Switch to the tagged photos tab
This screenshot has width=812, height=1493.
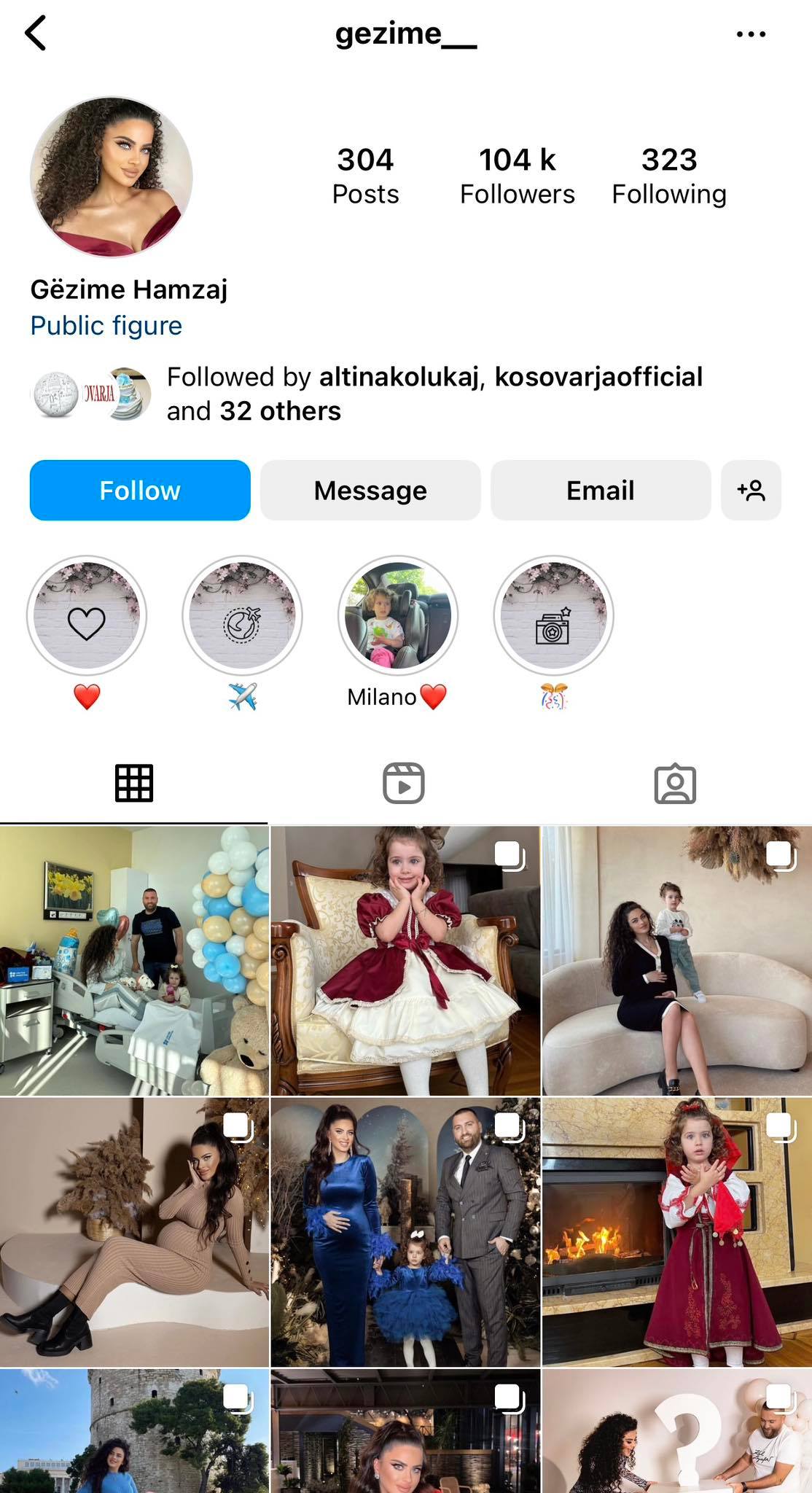(x=675, y=784)
